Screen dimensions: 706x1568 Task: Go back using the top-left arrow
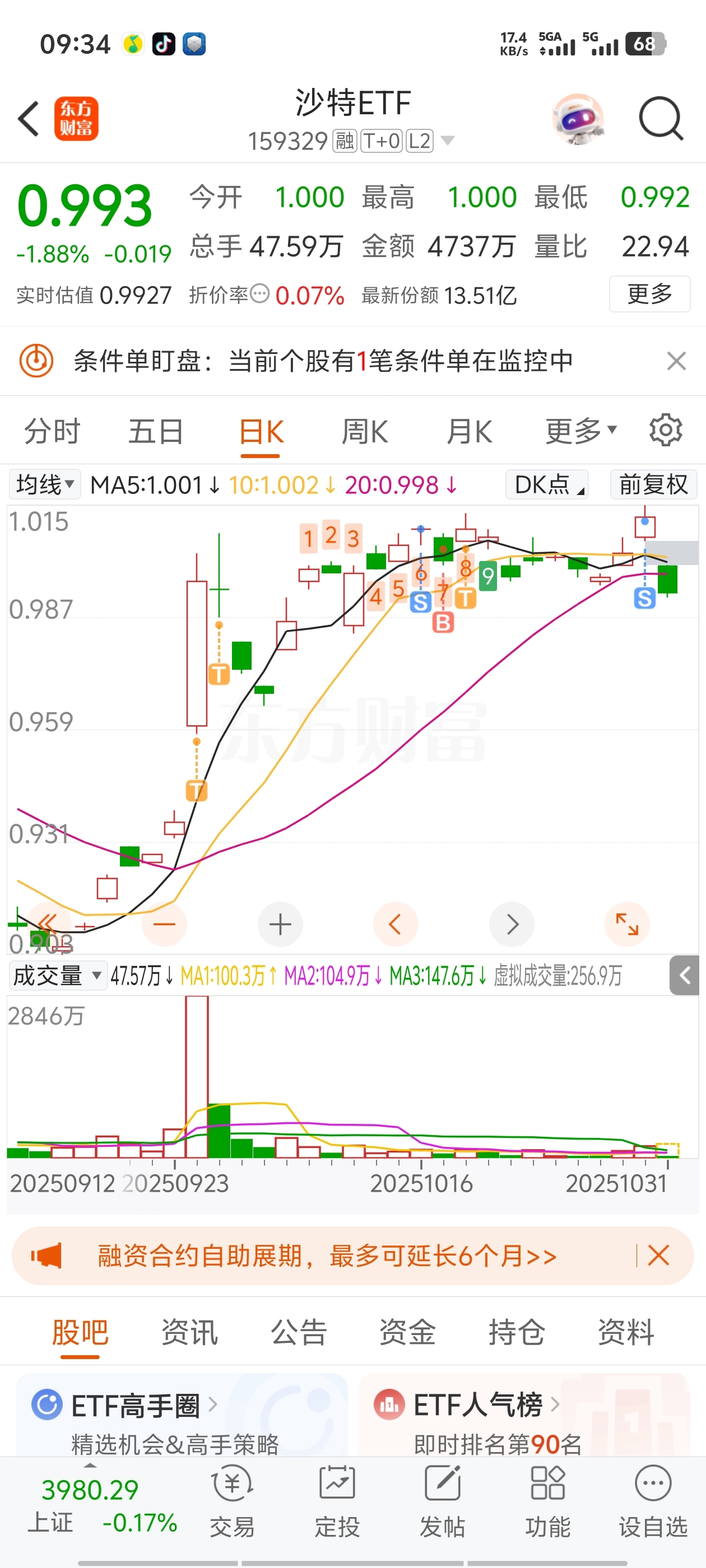click(x=29, y=119)
